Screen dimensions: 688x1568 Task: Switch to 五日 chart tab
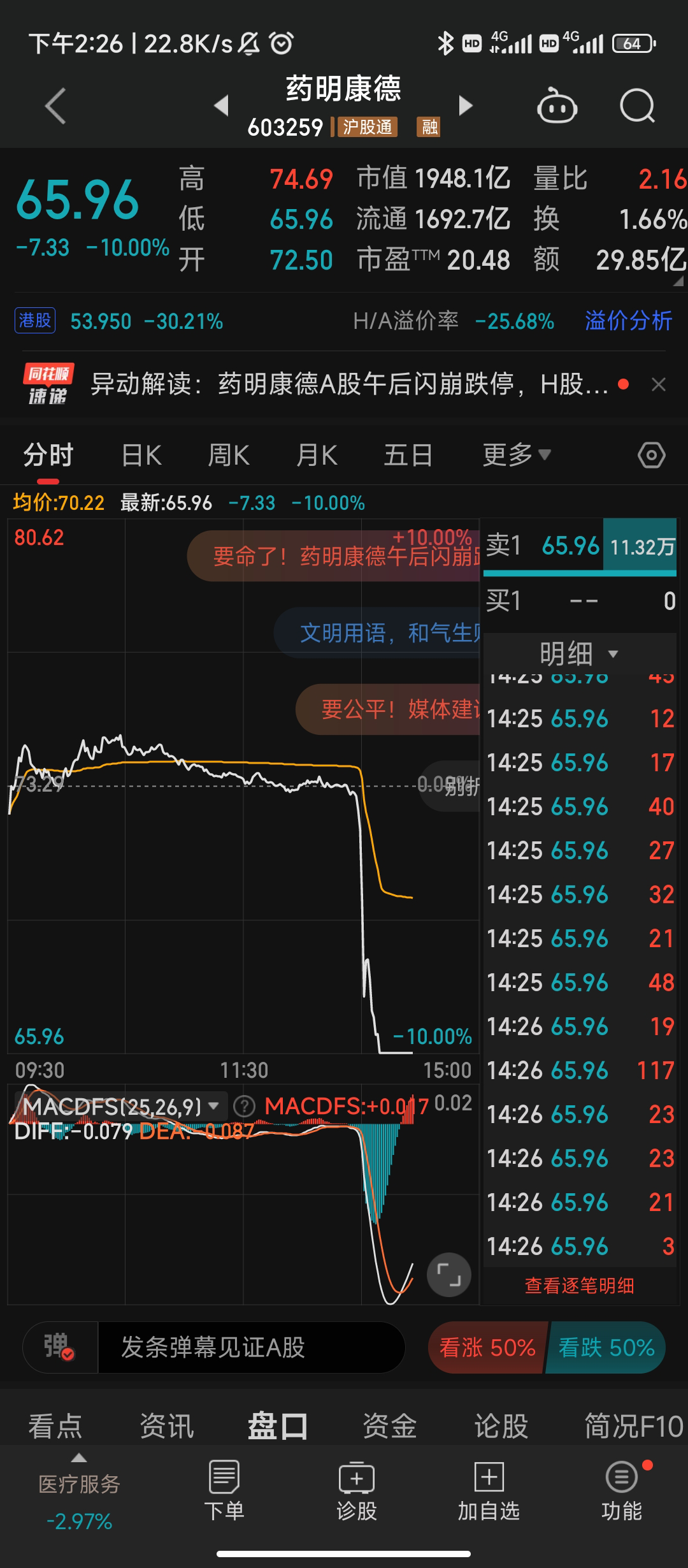[408, 456]
